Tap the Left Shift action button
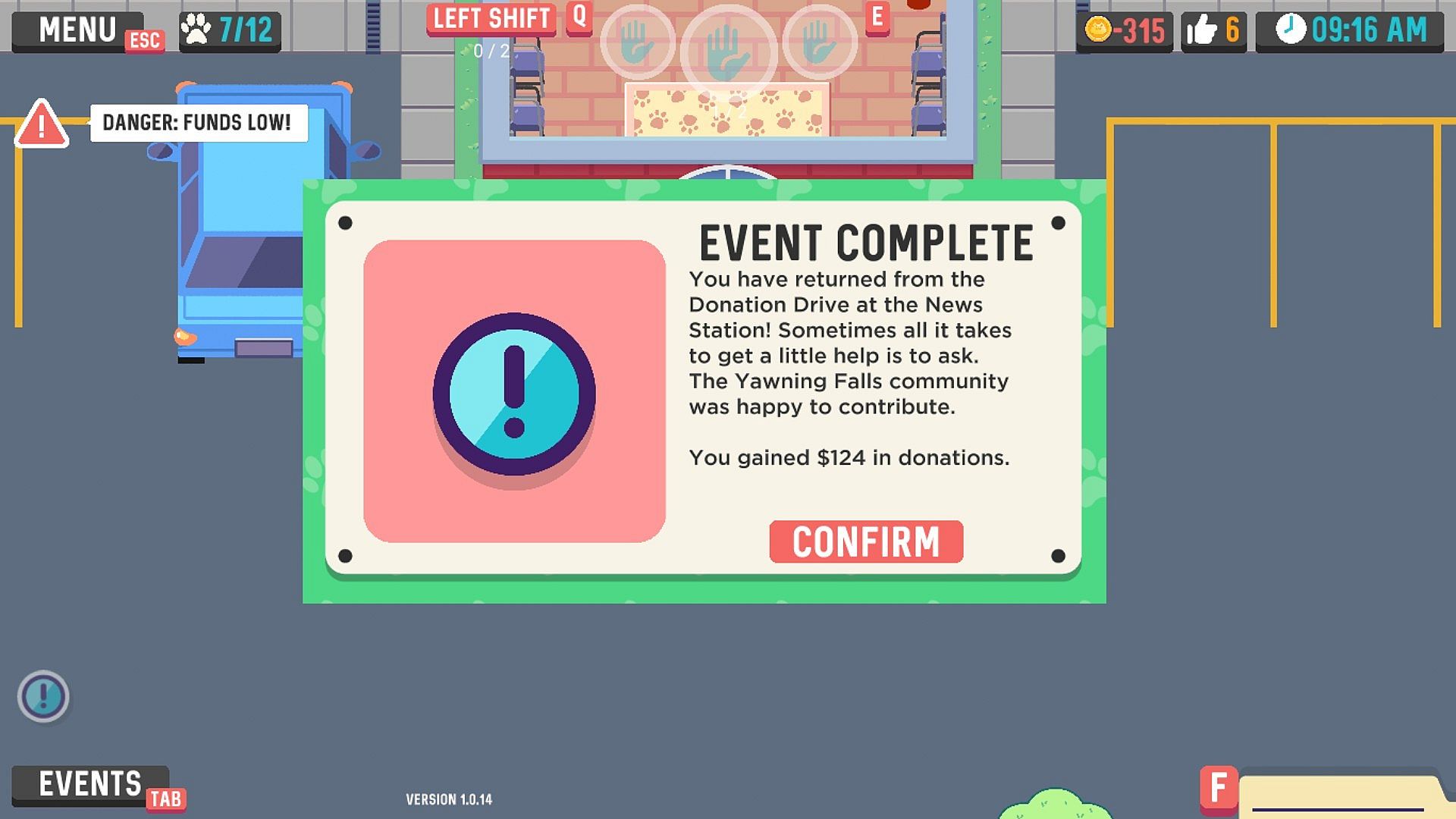 (491, 18)
